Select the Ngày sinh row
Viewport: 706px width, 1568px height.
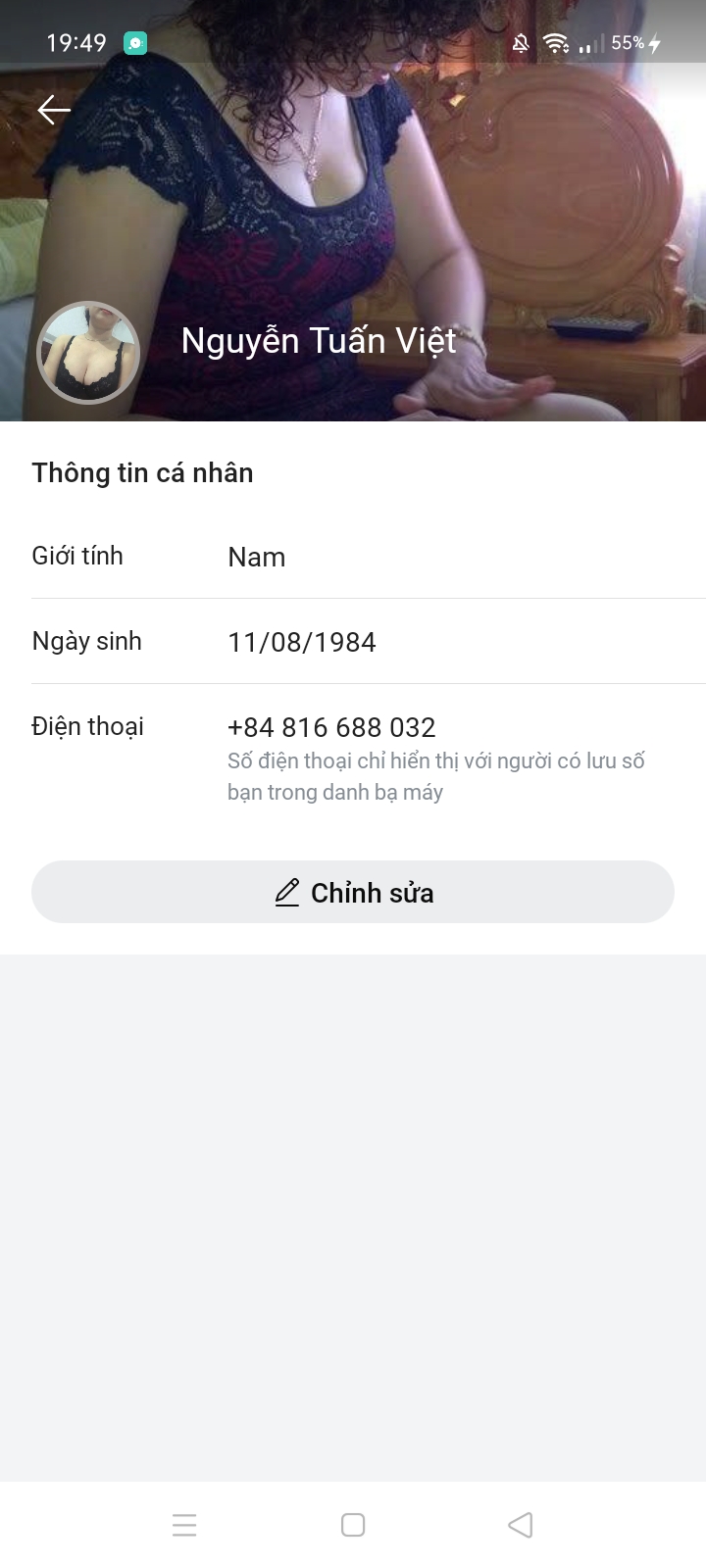point(85,641)
